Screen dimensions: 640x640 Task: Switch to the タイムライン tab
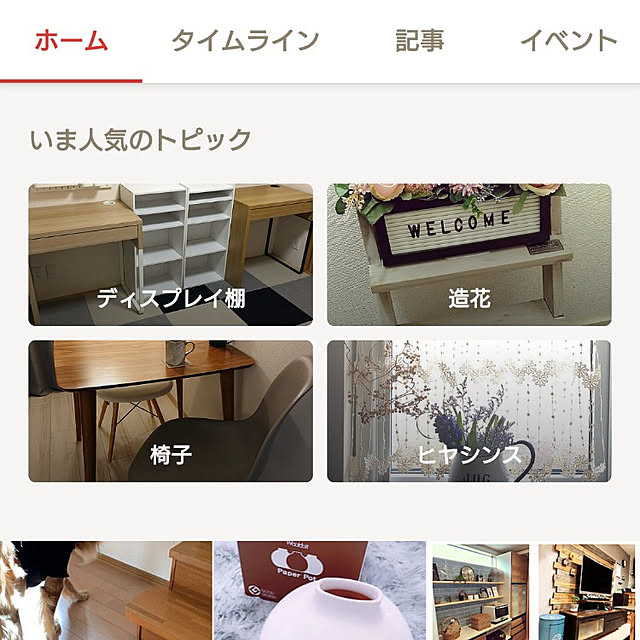[x=245, y=41]
